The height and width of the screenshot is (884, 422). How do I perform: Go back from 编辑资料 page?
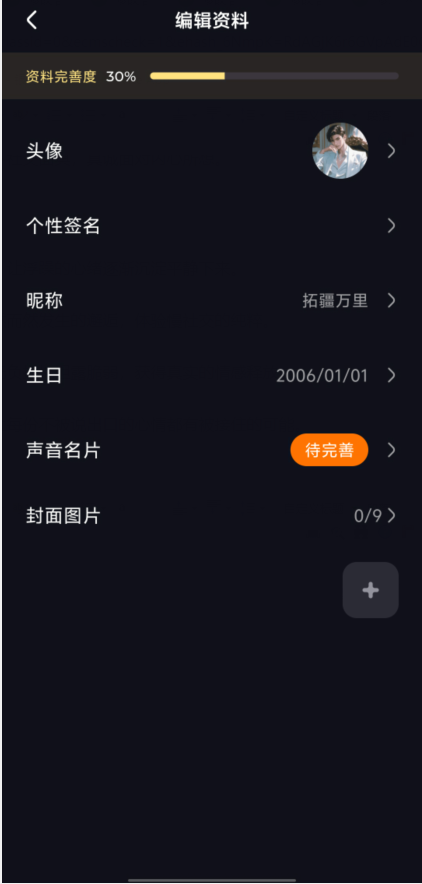[32, 21]
